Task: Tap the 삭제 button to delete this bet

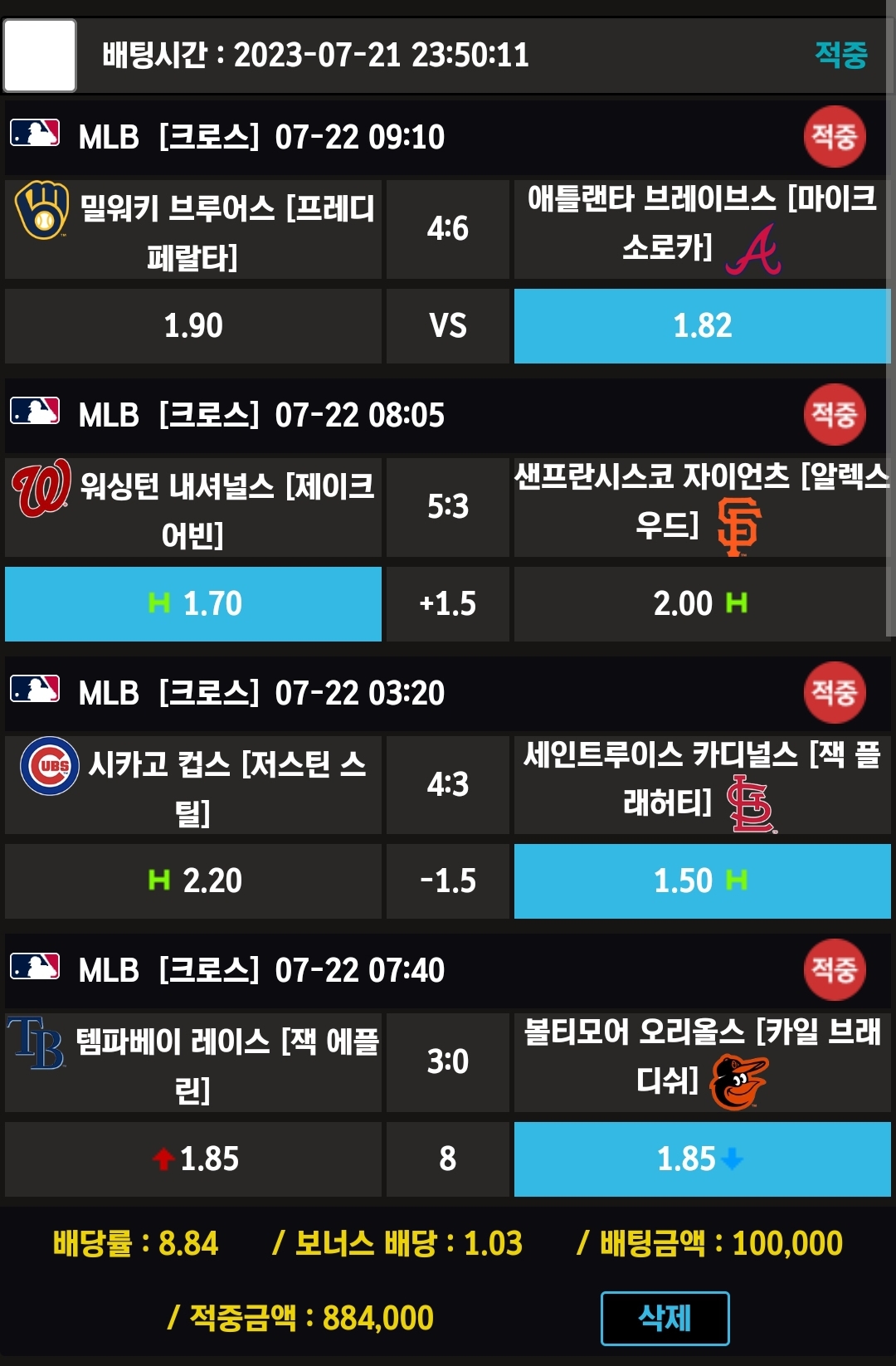Action: (x=665, y=1318)
